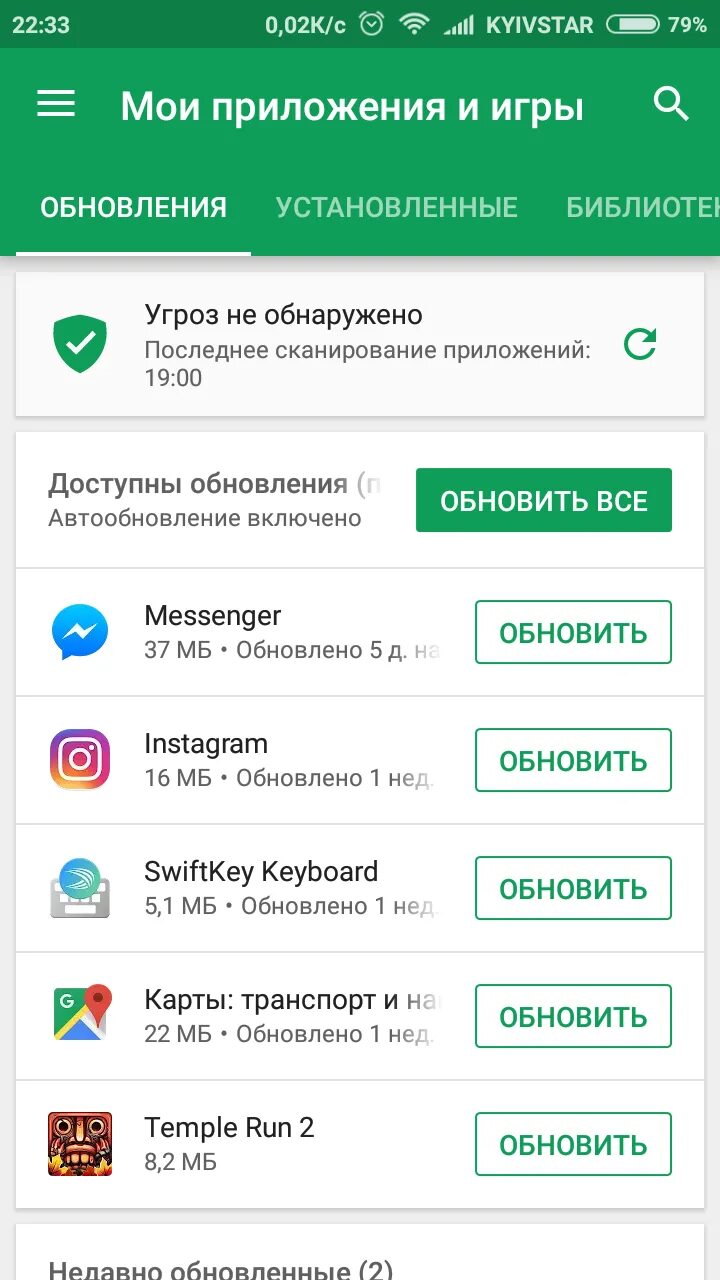Select the Обновления tab

[133, 207]
